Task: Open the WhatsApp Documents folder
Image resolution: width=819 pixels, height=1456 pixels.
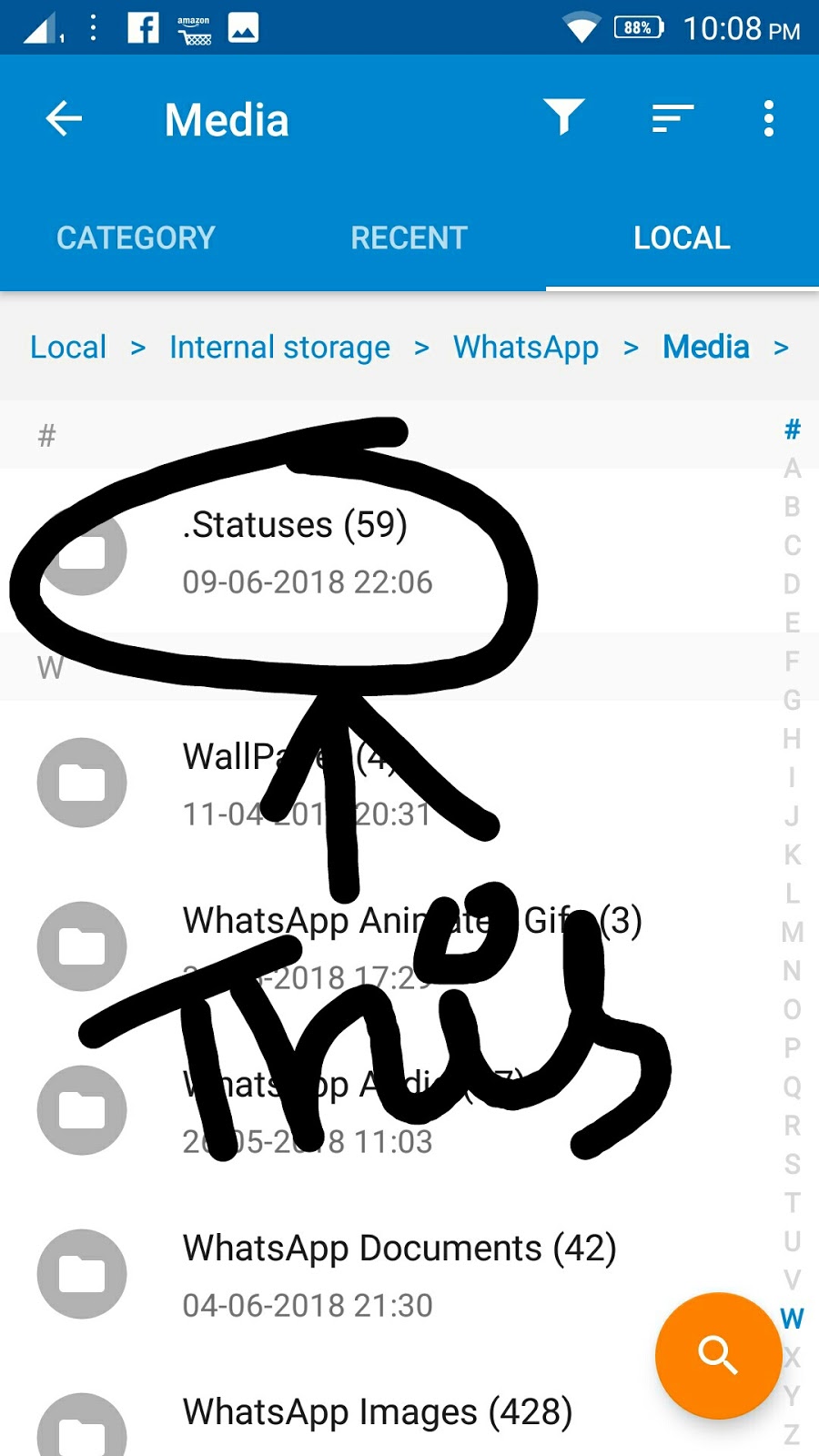Action: coord(399,1274)
